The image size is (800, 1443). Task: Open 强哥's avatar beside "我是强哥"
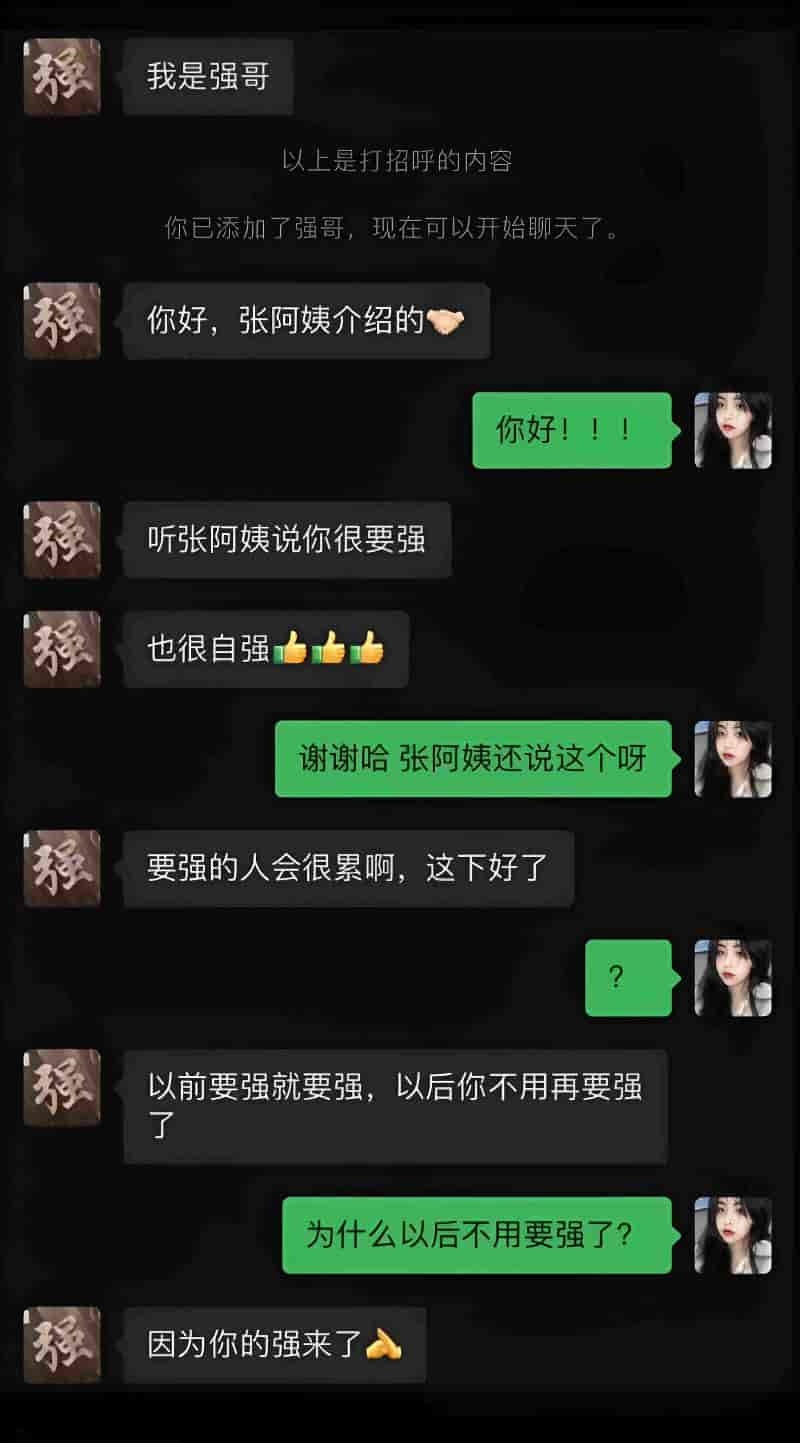[62, 77]
